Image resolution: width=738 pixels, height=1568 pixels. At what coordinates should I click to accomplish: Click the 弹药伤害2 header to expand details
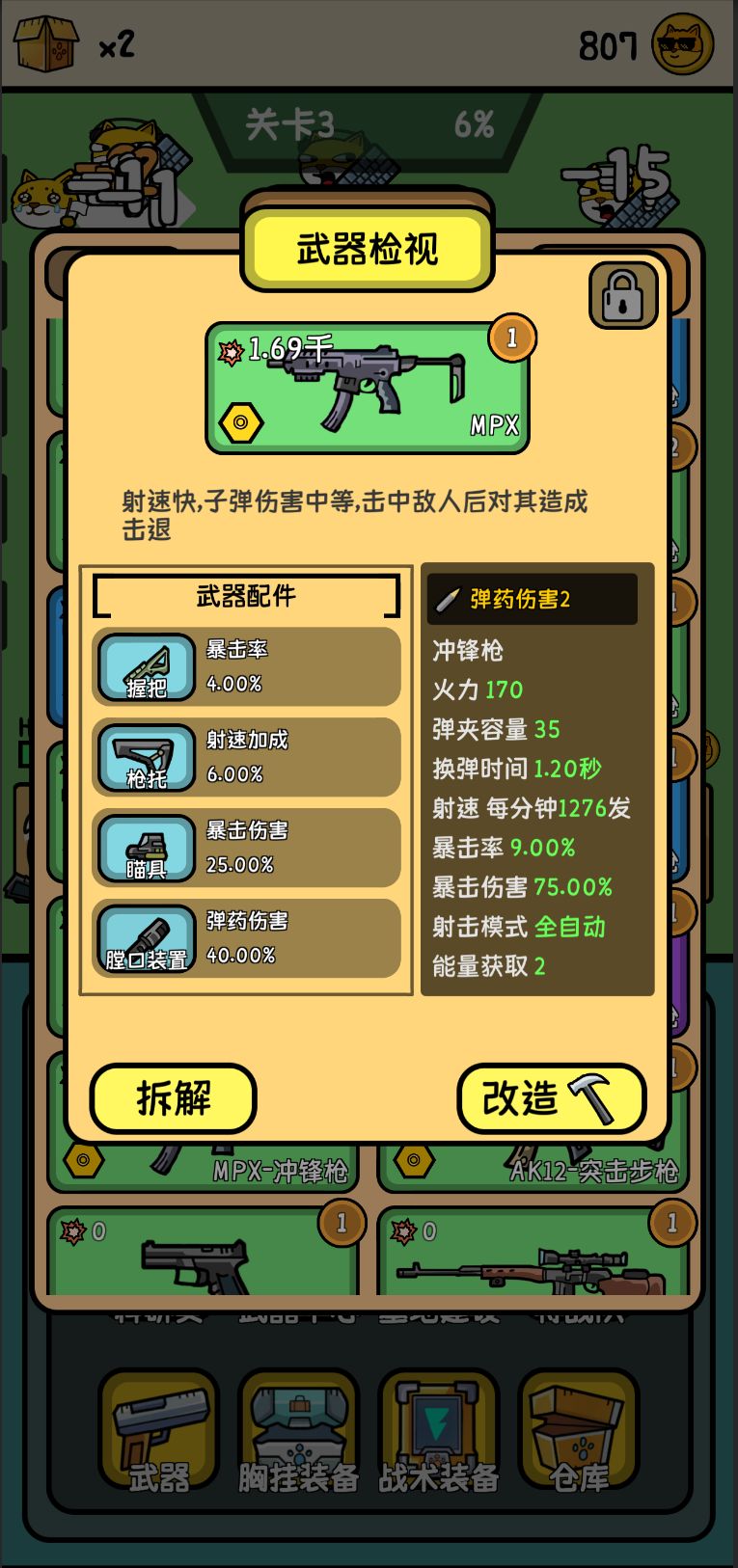click(531, 599)
